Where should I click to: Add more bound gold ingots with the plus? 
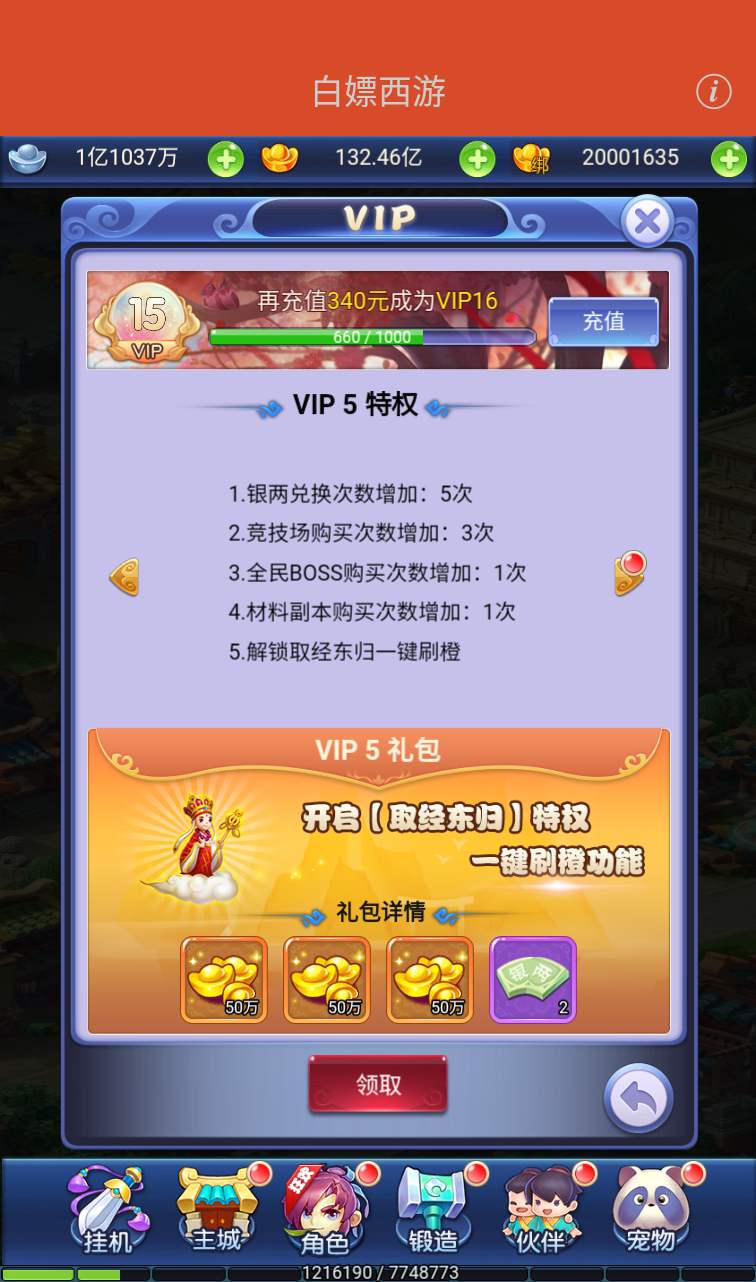click(728, 158)
